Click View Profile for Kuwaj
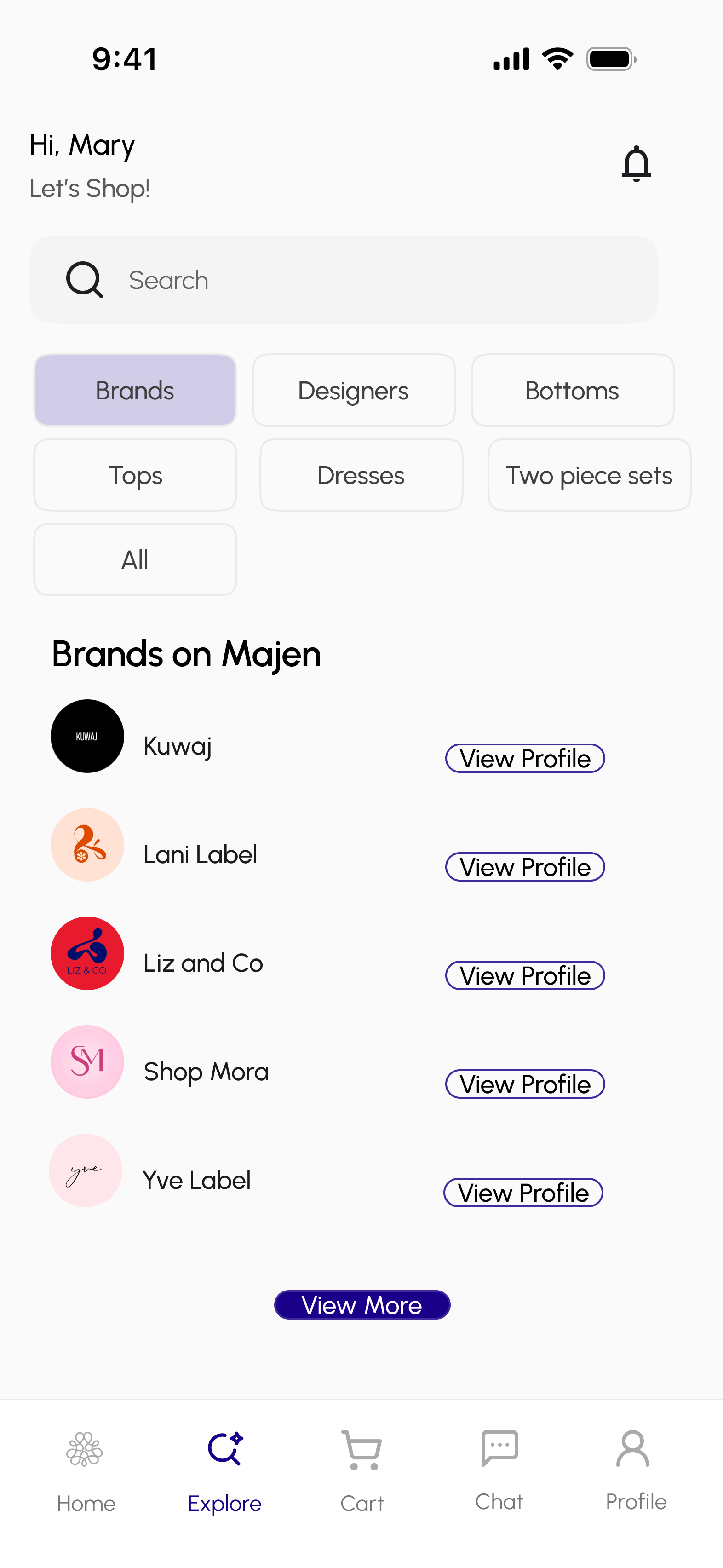The height and width of the screenshot is (1568, 723). (525, 758)
